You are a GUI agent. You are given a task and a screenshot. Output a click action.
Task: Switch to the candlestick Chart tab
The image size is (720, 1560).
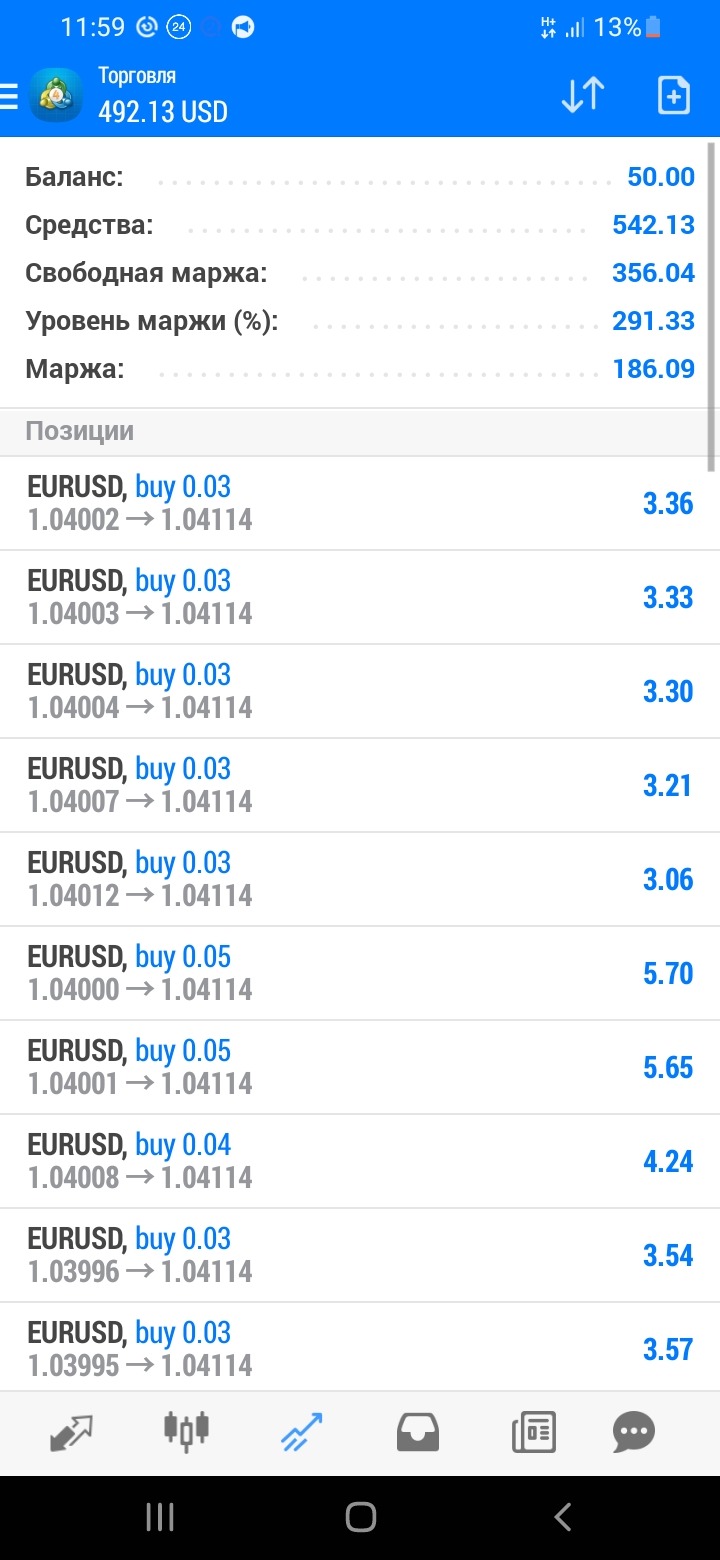(187, 1431)
